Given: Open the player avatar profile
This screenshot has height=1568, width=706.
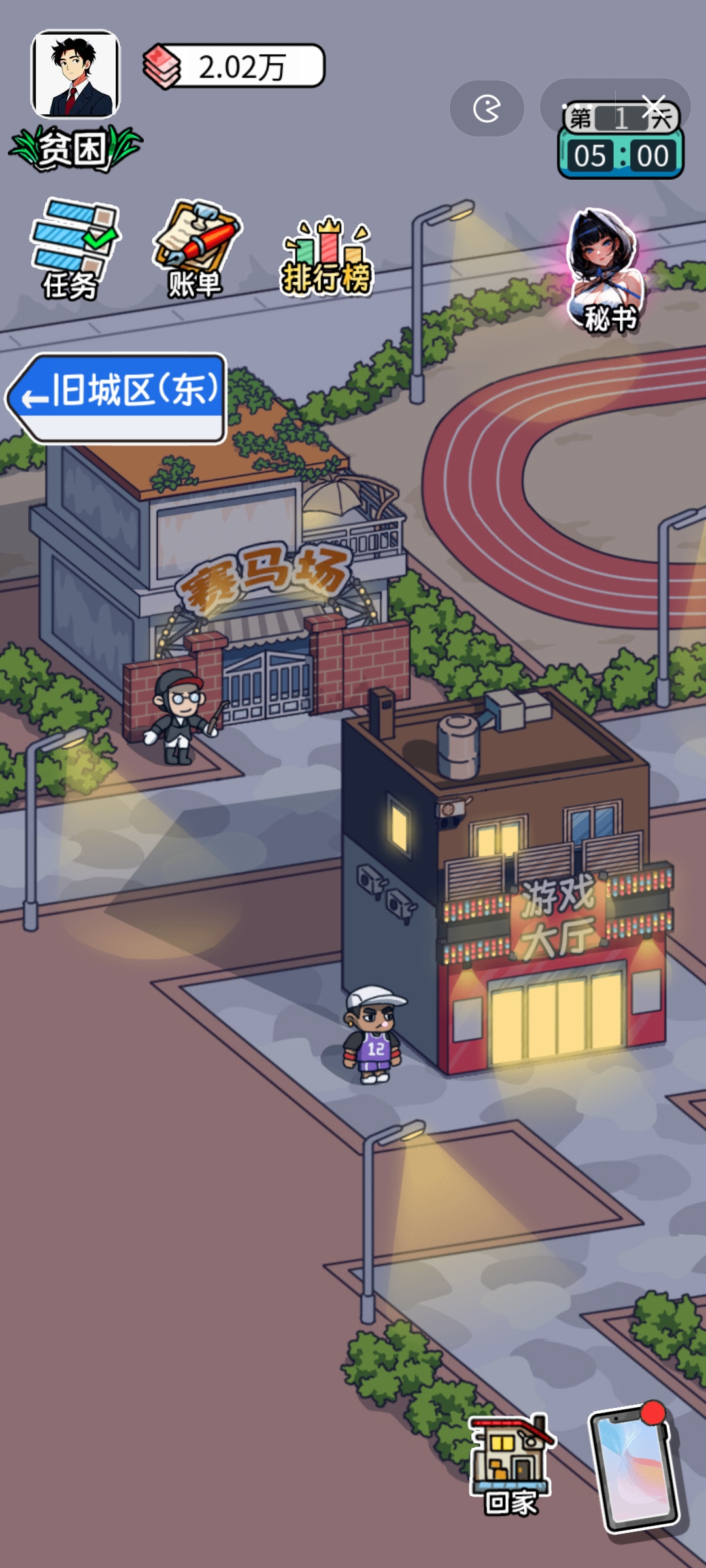Looking at the screenshot, I should pyautogui.click(x=76, y=74).
